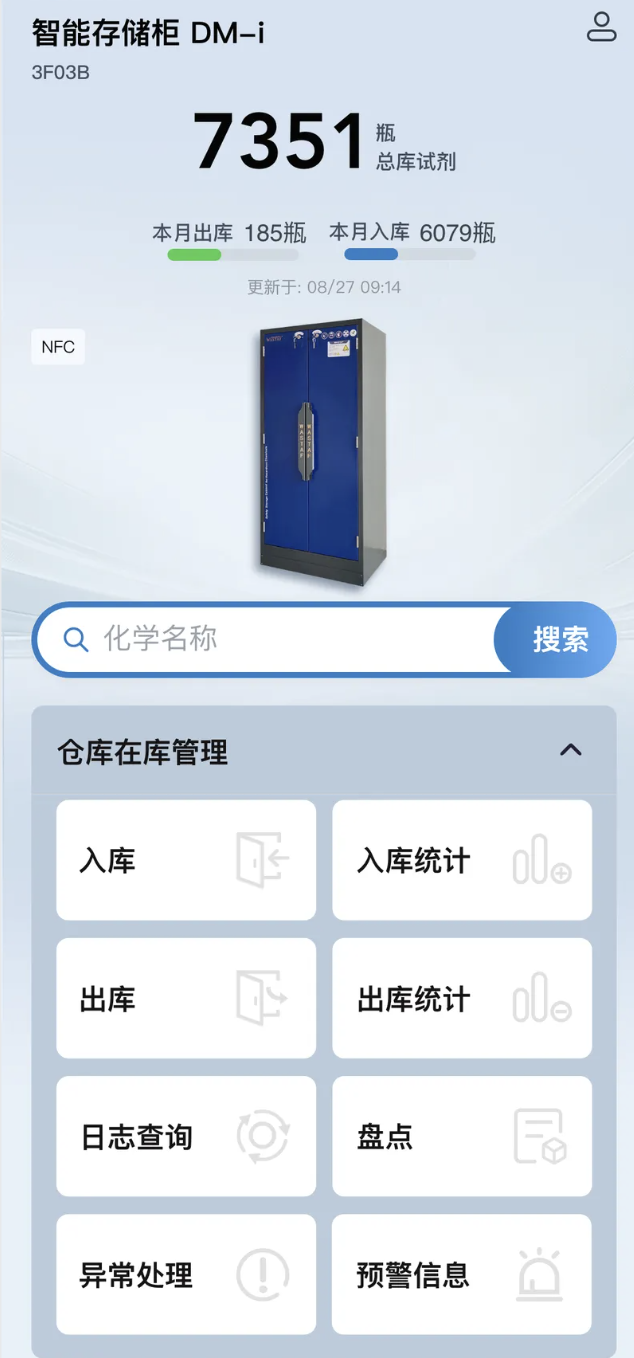View 出库统计
Image resolution: width=634 pixels, height=1358 pixels.
pyautogui.click(x=462, y=998)
